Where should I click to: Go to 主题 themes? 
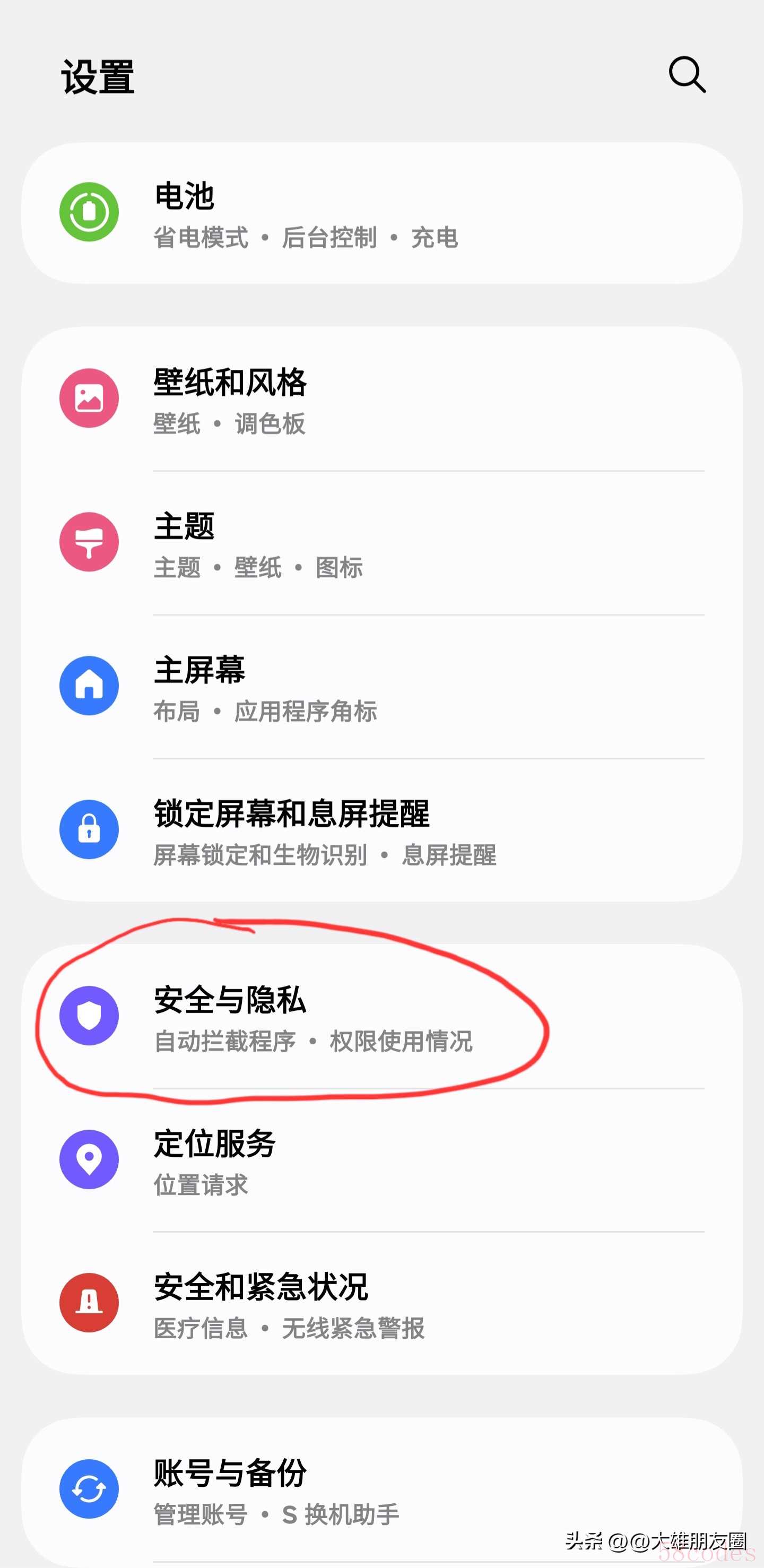coord(381,543)
